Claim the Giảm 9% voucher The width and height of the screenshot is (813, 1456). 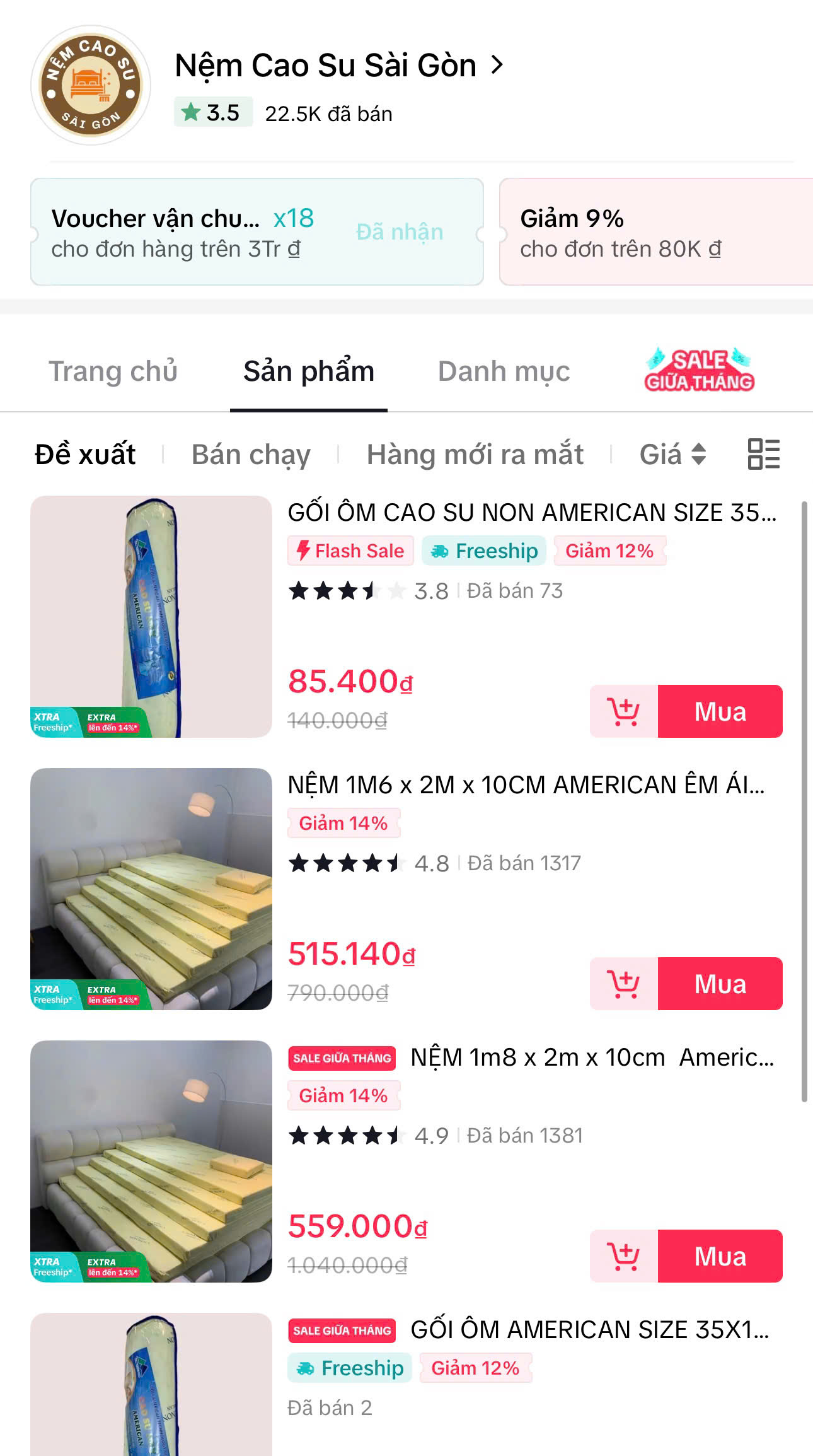[x=655, y=232]
